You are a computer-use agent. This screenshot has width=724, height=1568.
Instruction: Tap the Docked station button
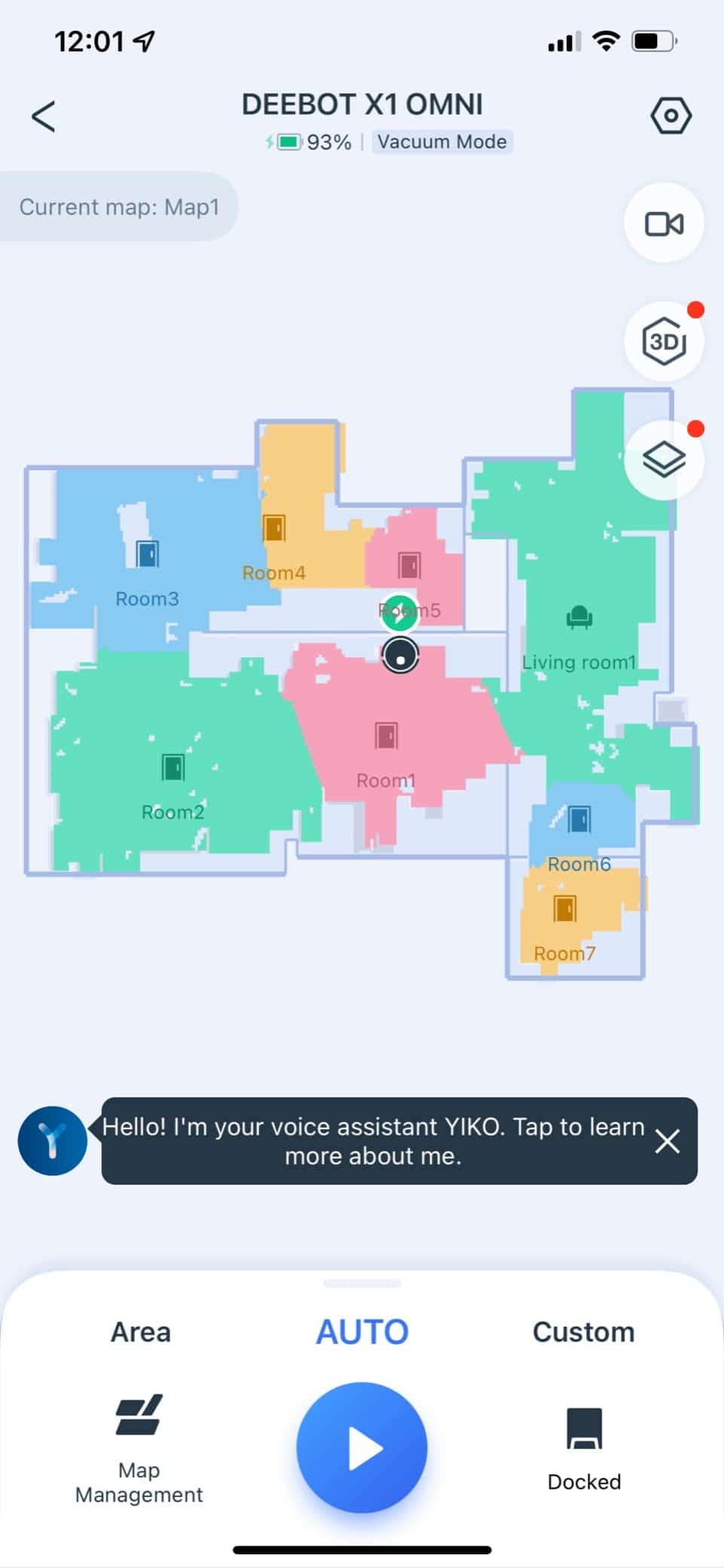tap(584, 1449)
